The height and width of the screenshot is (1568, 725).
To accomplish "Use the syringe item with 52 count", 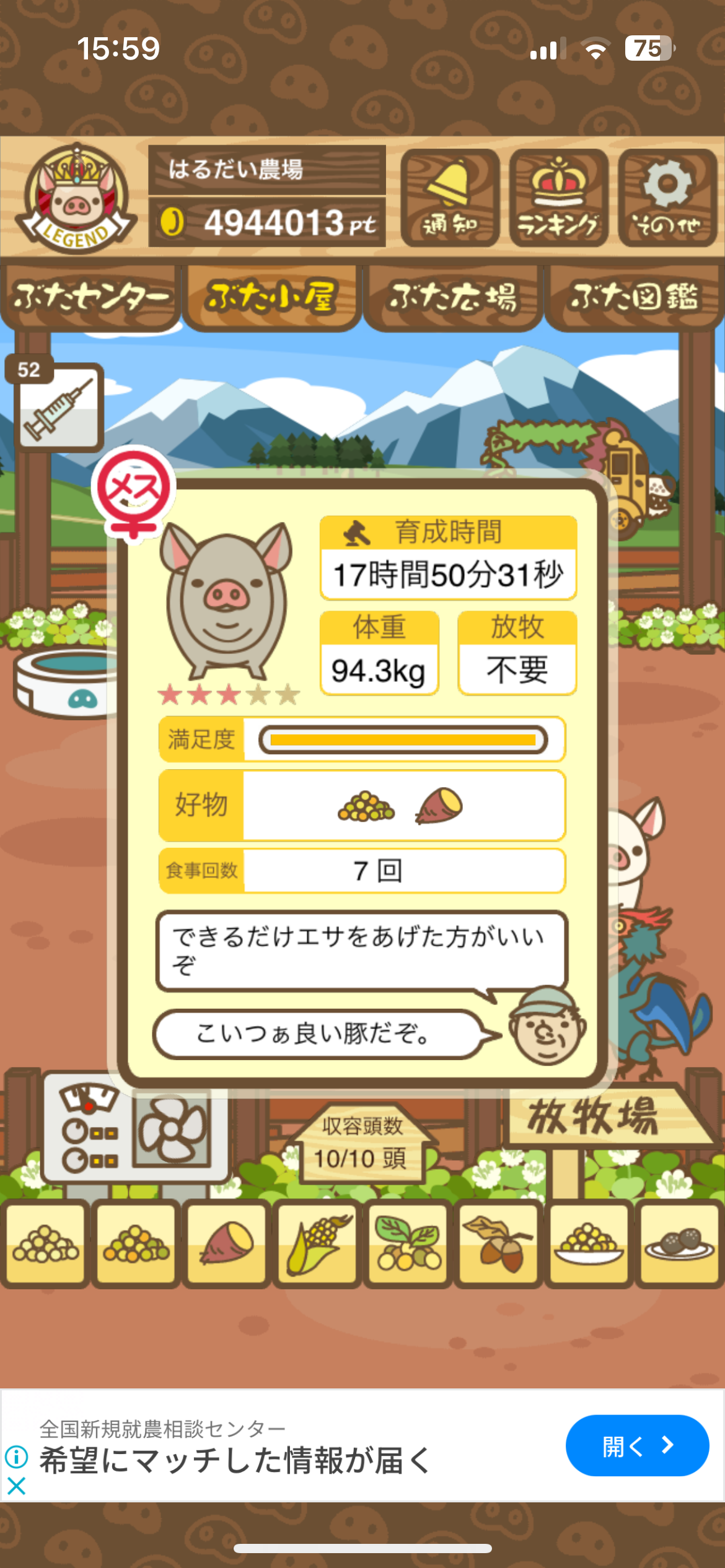I will tap(59, 407).
